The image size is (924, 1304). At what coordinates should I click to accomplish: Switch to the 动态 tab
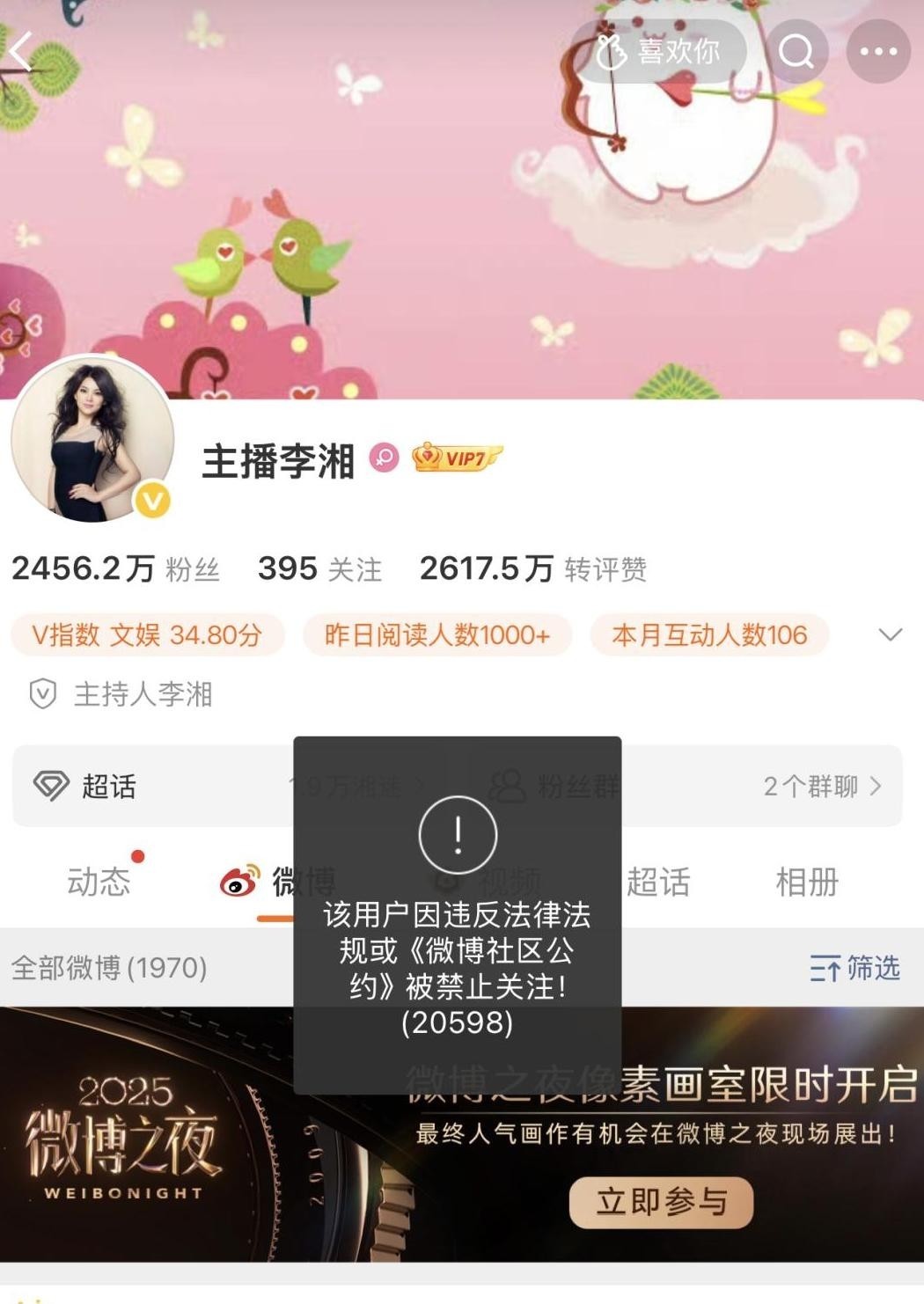[99, 881]
